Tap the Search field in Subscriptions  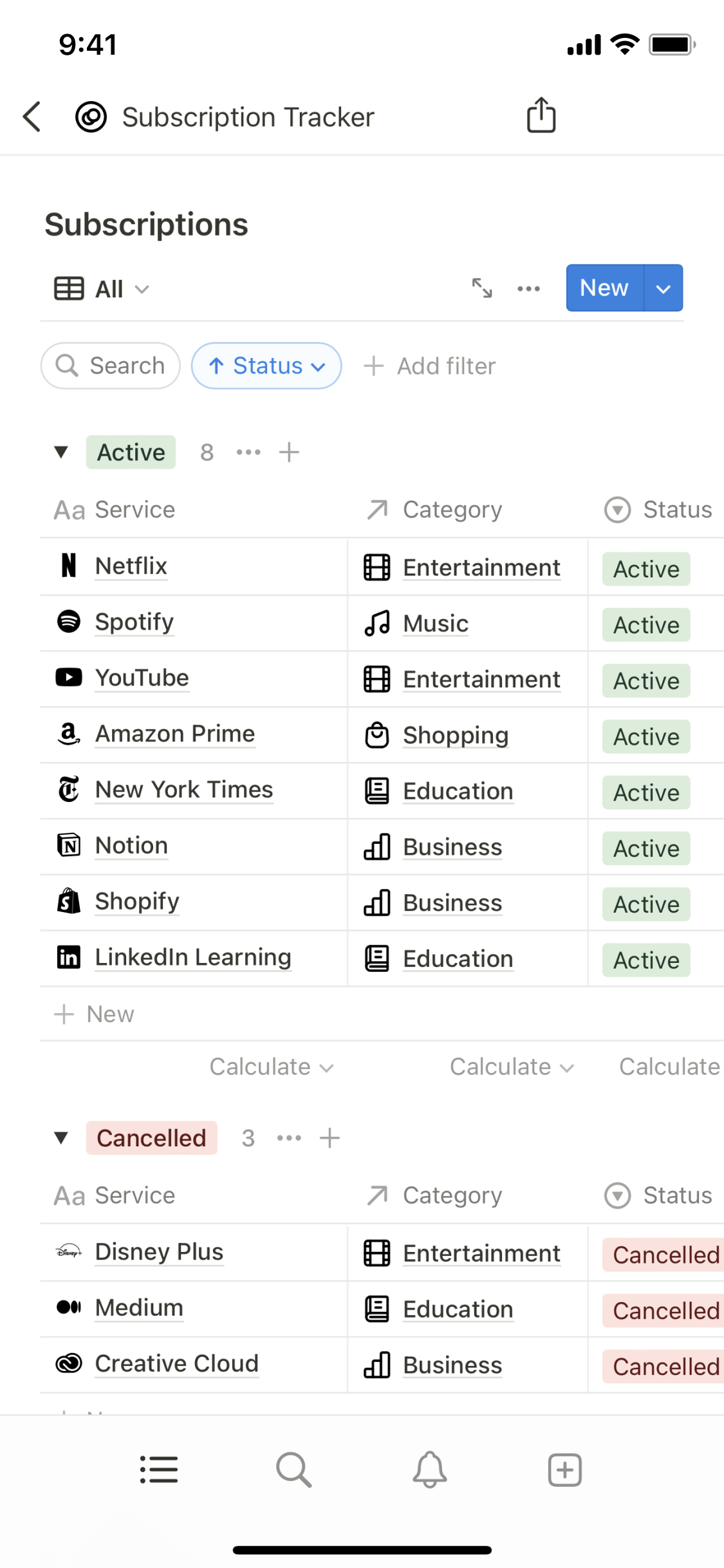[x=111, y=366]
